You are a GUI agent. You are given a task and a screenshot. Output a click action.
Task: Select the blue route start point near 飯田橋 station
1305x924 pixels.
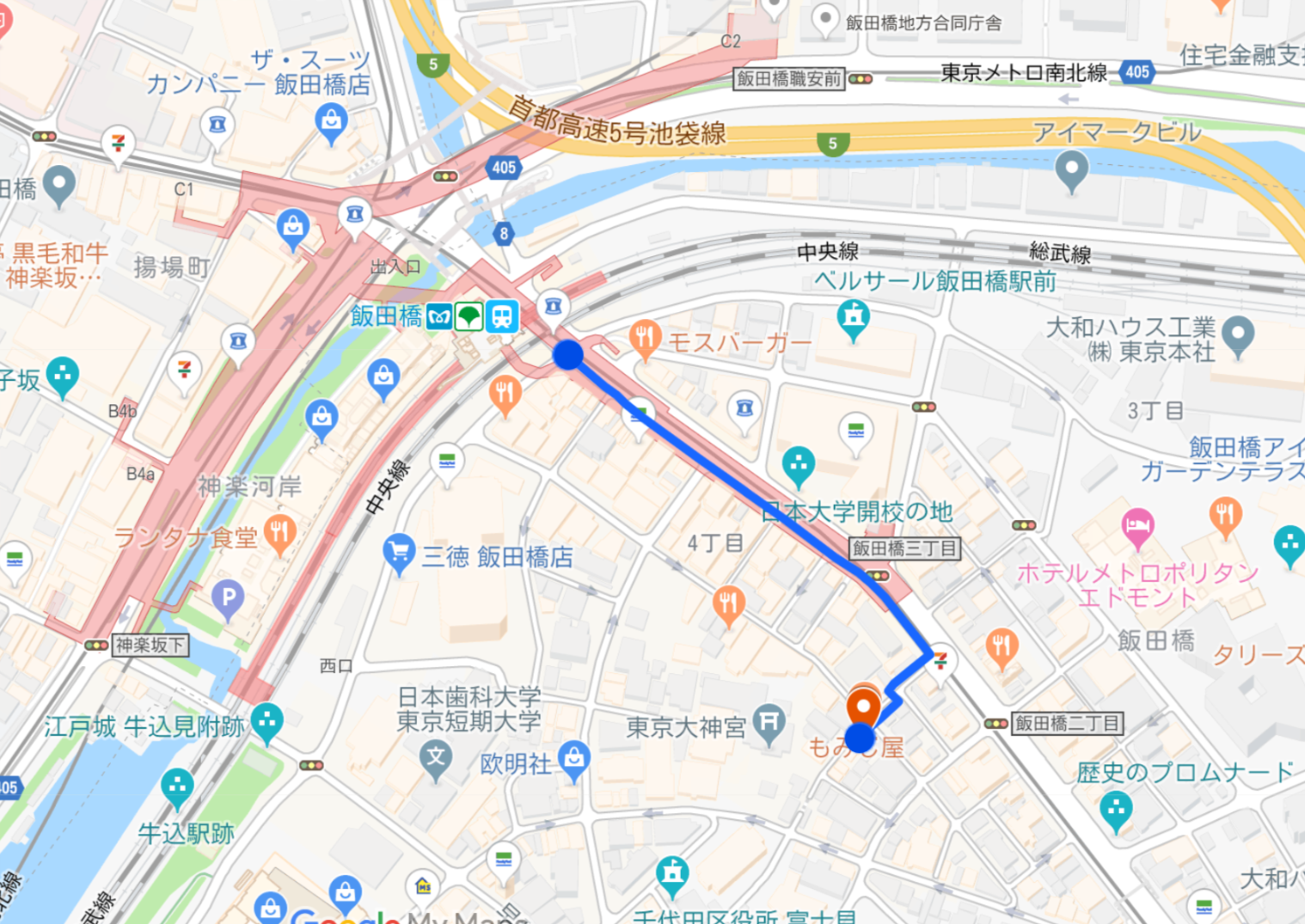click(568, 354)
